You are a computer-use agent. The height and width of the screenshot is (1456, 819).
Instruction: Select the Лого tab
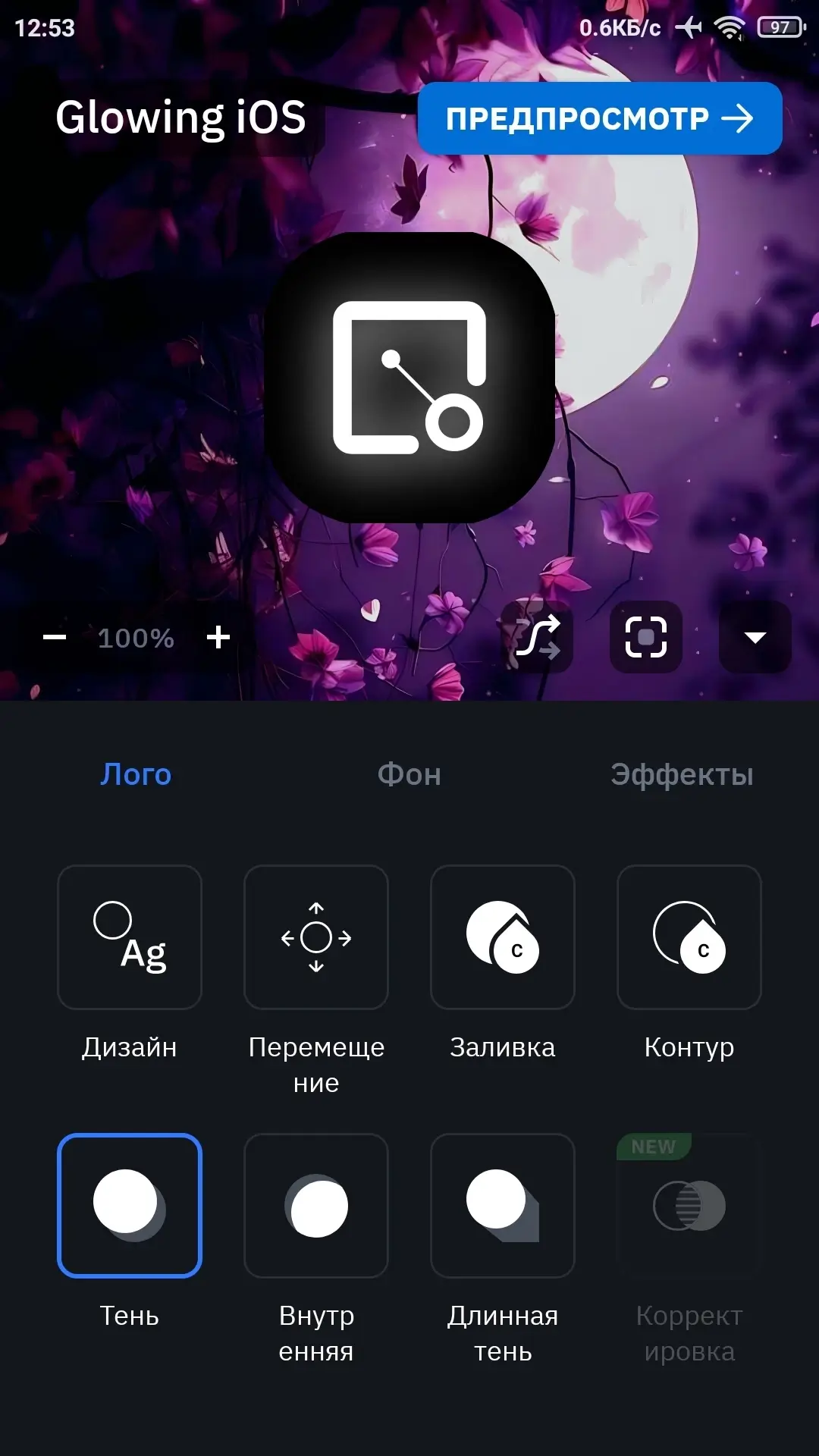coord(136,774)
